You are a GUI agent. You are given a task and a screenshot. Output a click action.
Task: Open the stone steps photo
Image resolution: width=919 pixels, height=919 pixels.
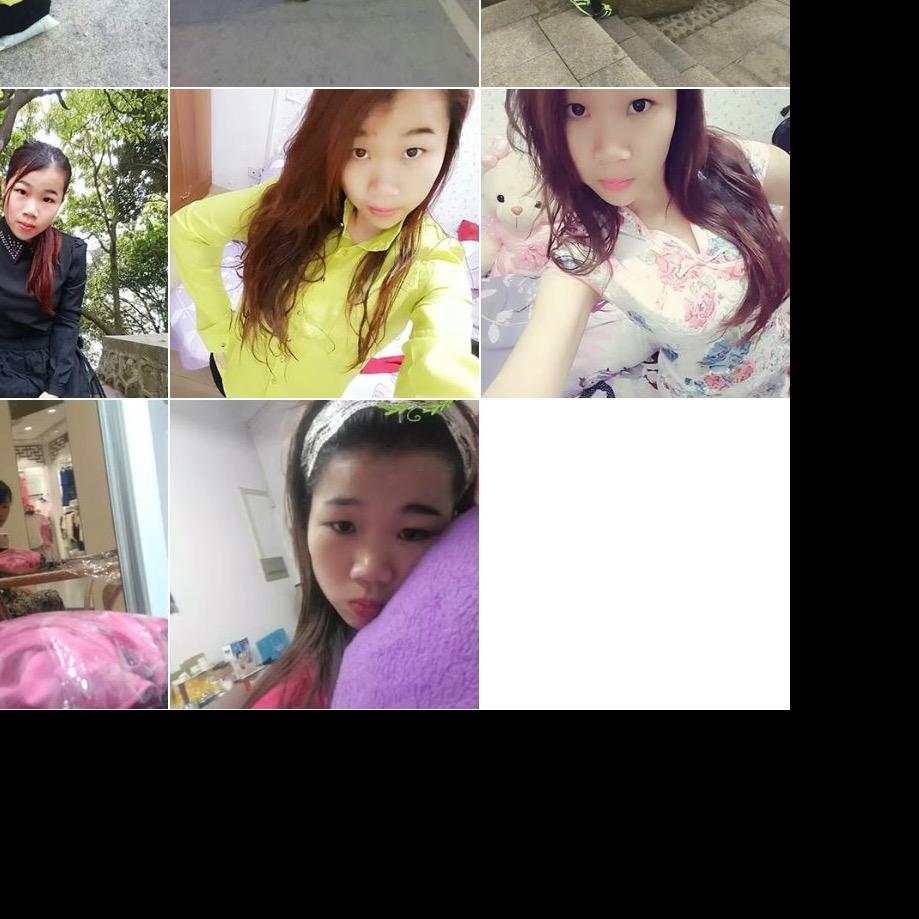point(635,43)
